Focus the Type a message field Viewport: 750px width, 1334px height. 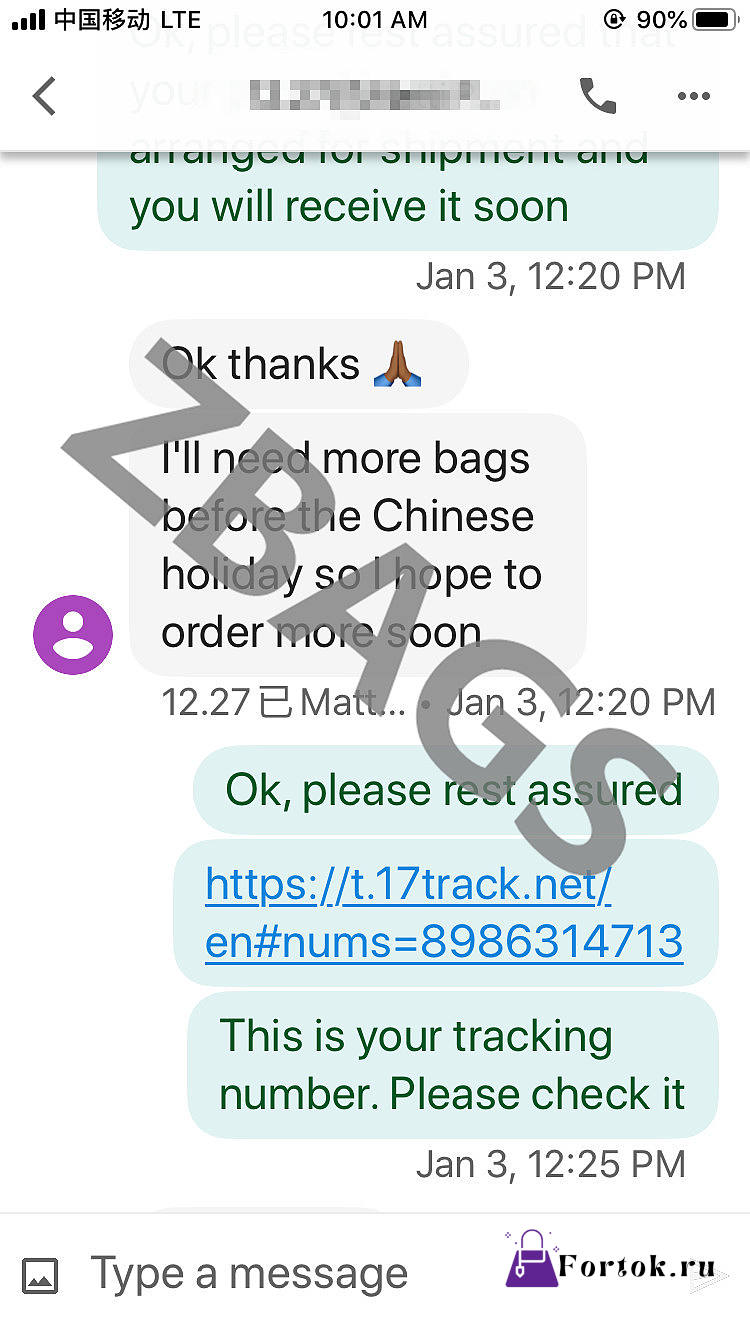(250, 1274)
